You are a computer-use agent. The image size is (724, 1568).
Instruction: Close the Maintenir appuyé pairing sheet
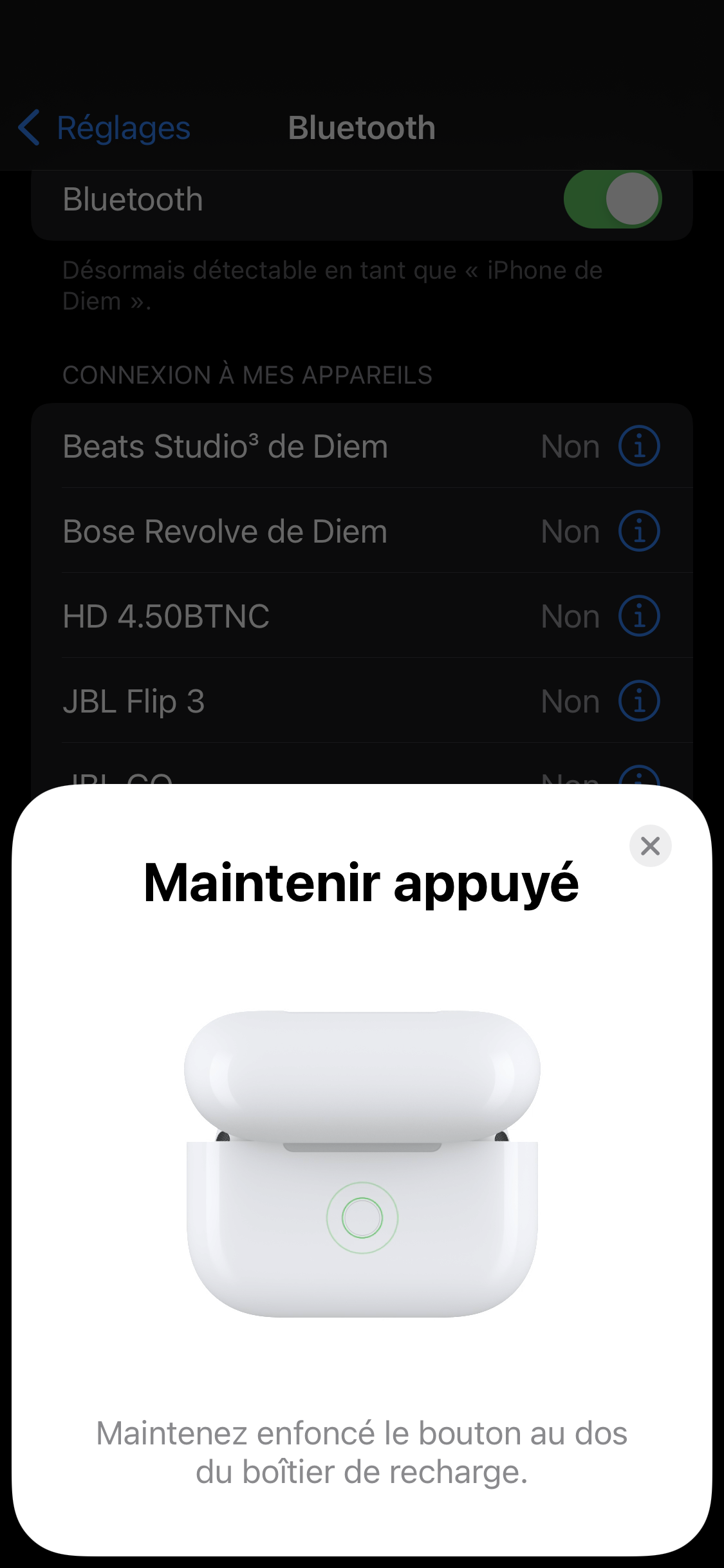650,846
